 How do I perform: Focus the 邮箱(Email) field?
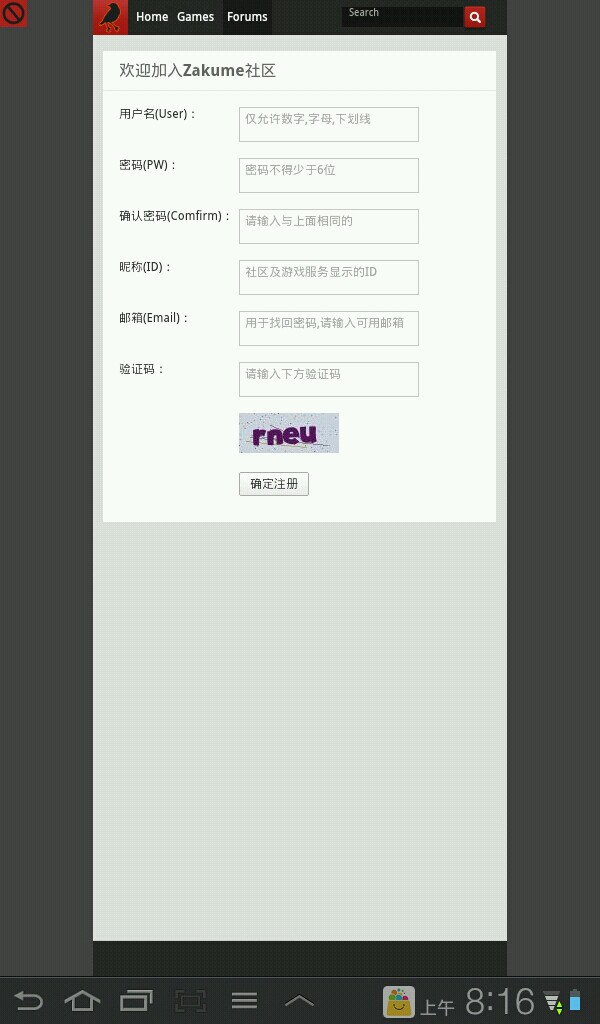pos(328,328)
